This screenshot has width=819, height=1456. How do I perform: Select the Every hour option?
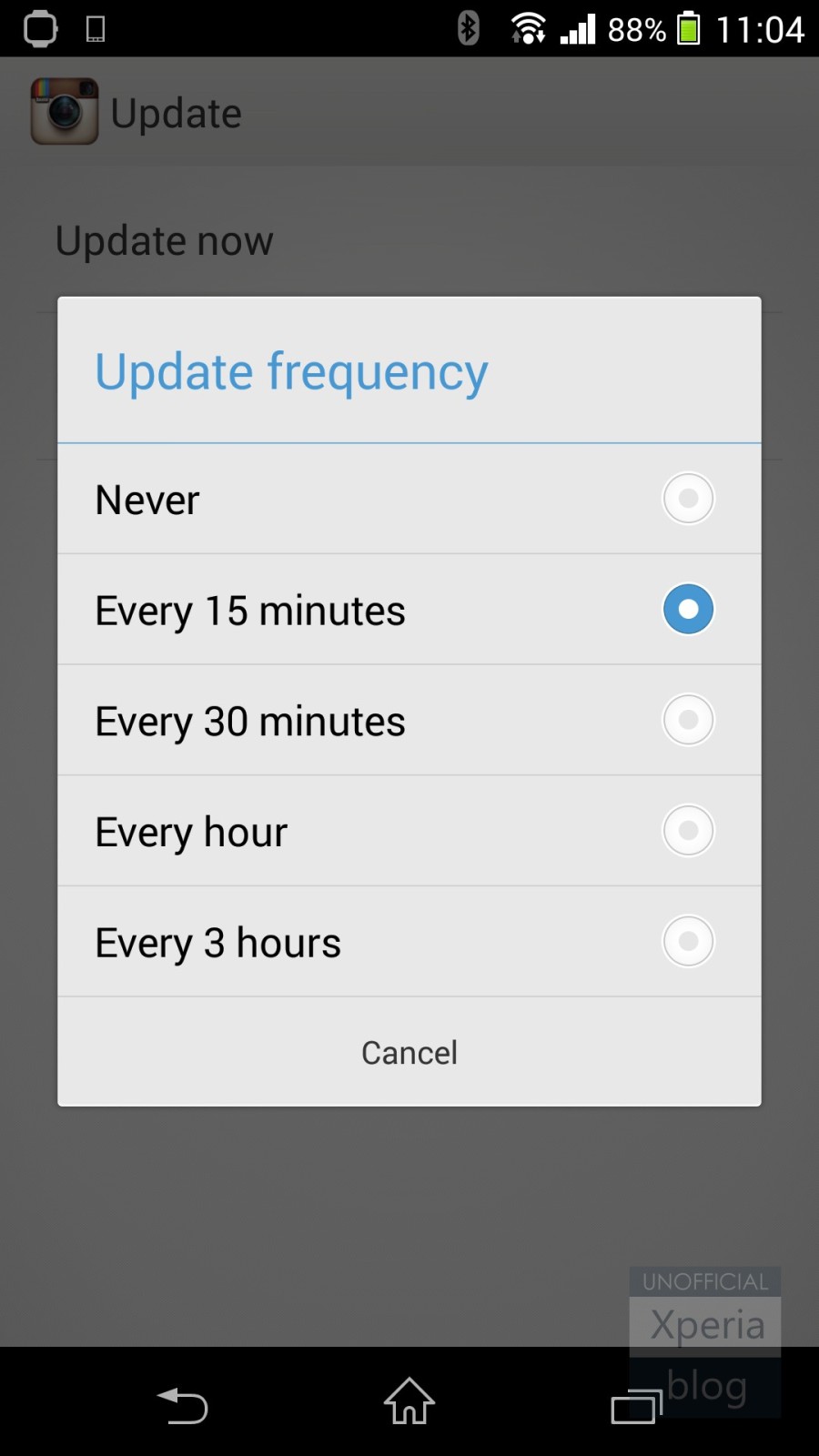(x=409, y=831)
